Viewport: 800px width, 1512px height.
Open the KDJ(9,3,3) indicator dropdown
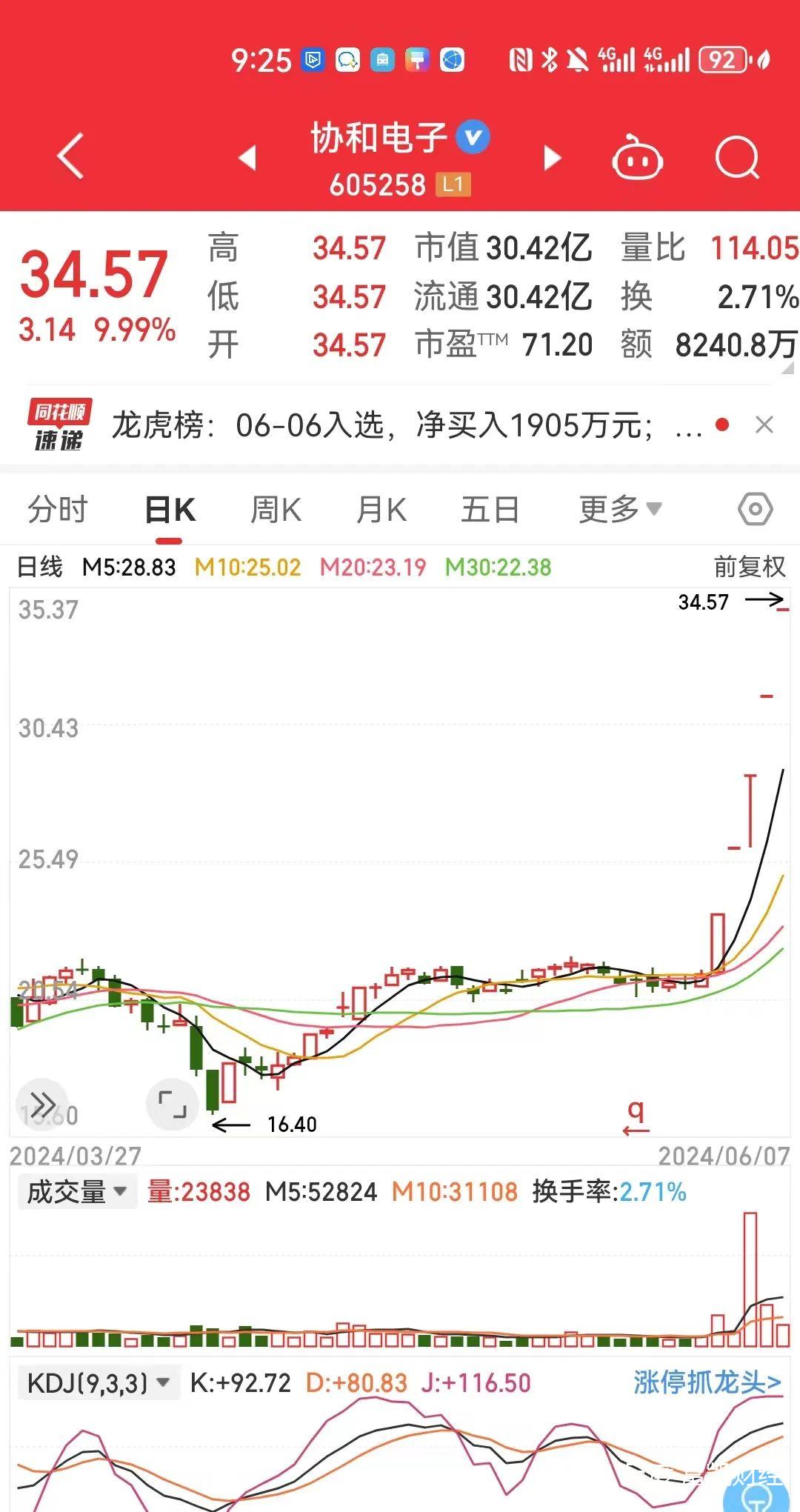98,1383
